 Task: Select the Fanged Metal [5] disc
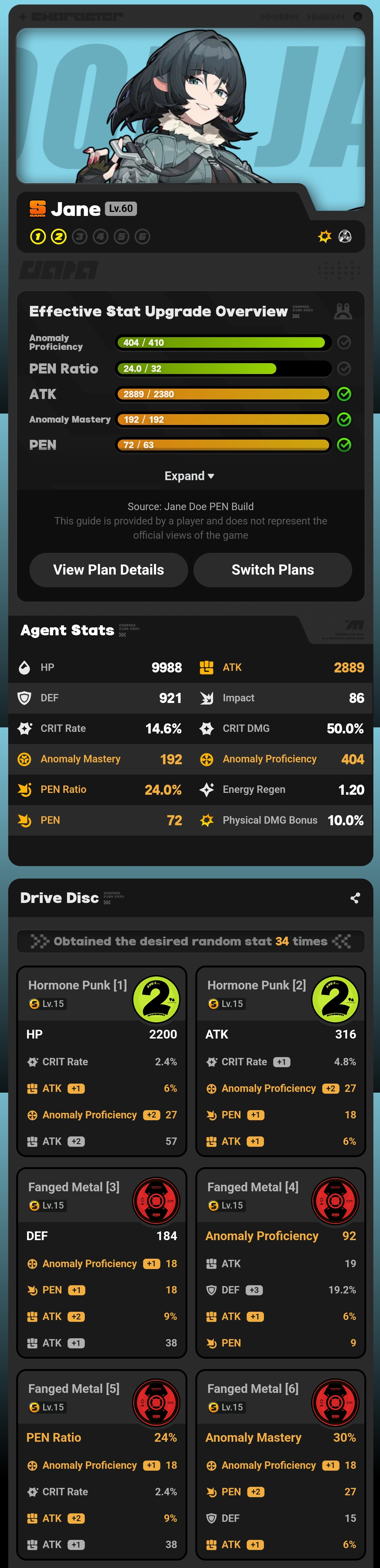click(101, 1464)
